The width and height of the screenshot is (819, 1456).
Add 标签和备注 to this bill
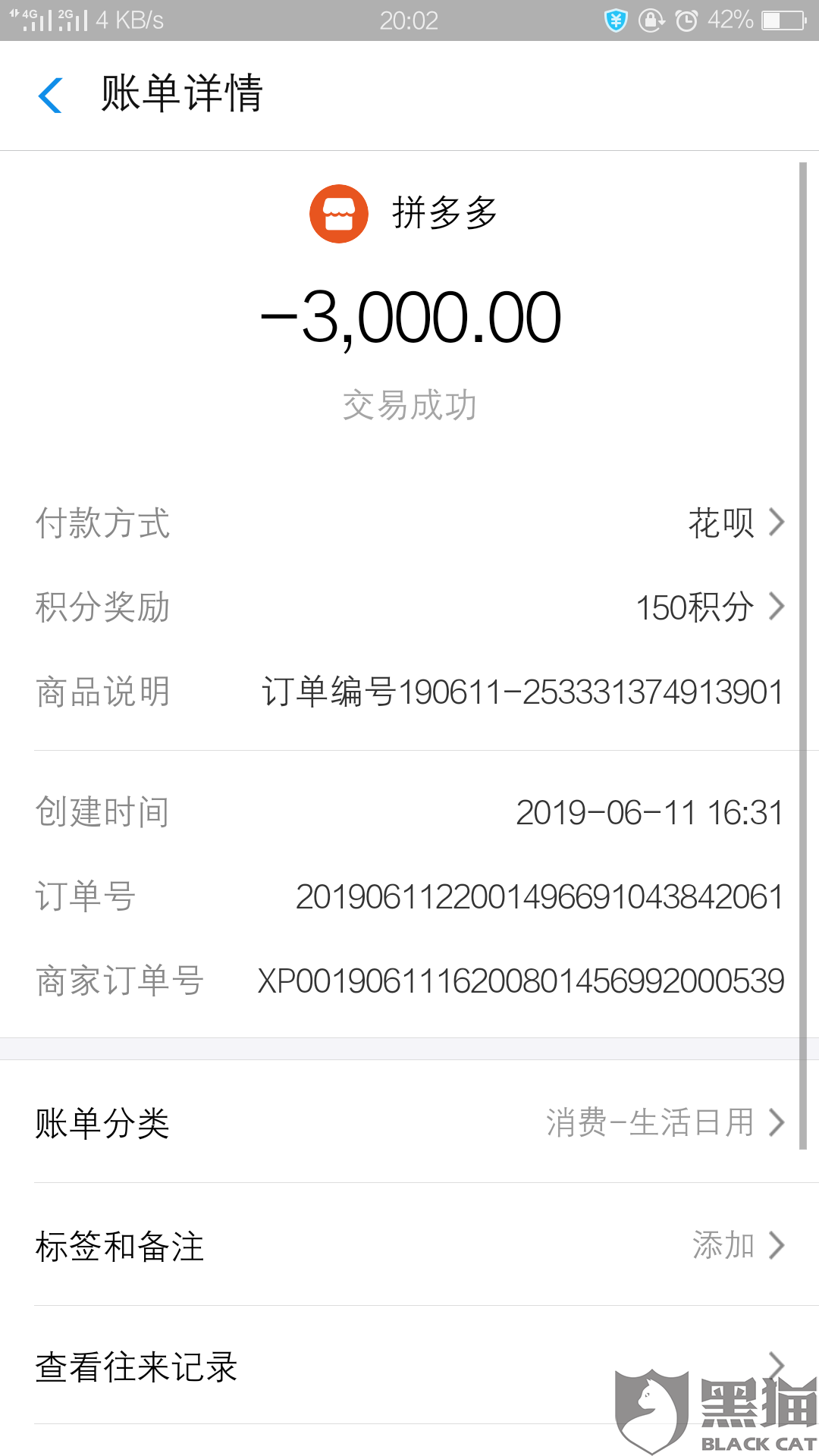[x=409, y=1245]
